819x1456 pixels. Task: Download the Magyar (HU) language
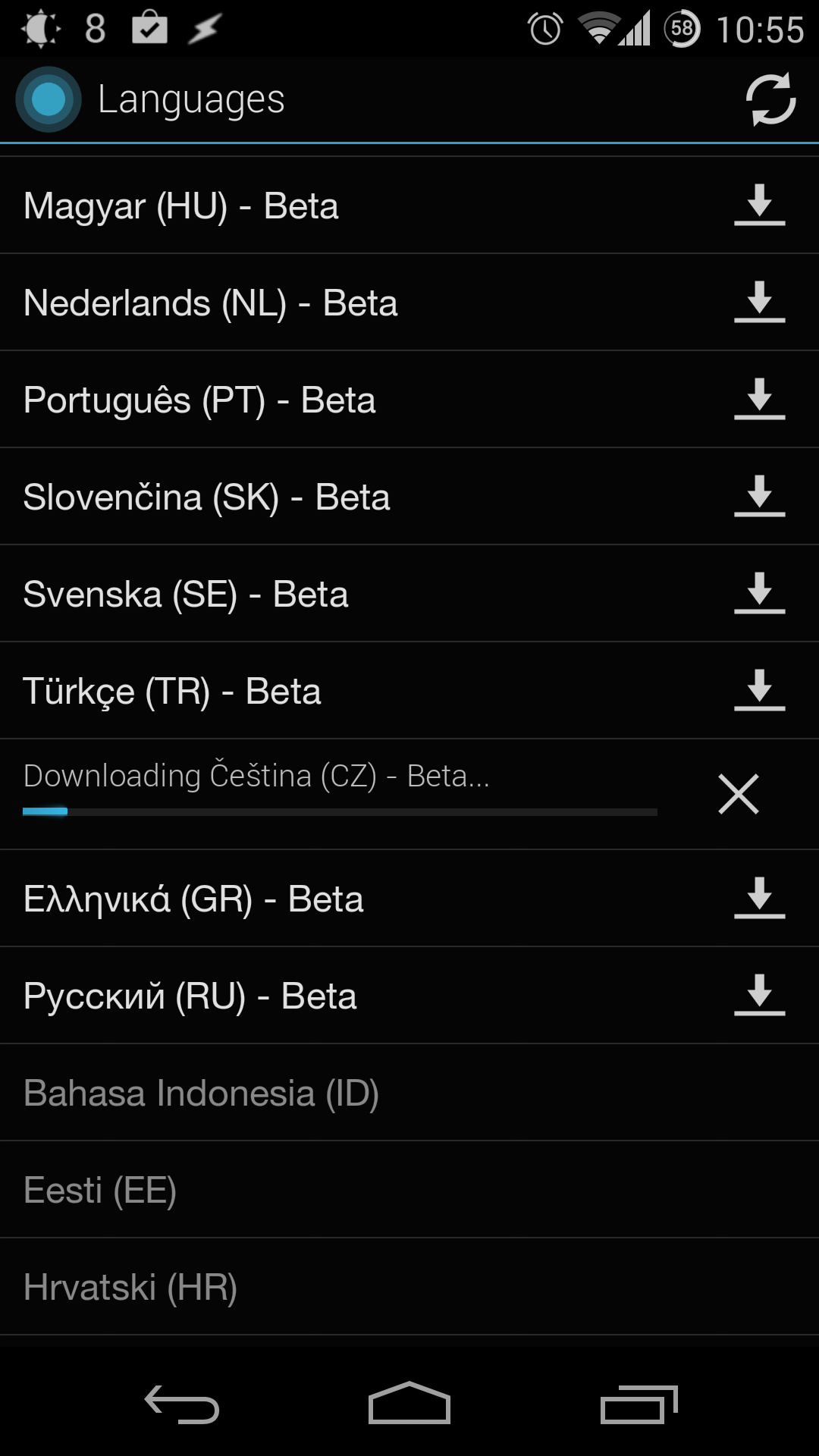[759, 206]
